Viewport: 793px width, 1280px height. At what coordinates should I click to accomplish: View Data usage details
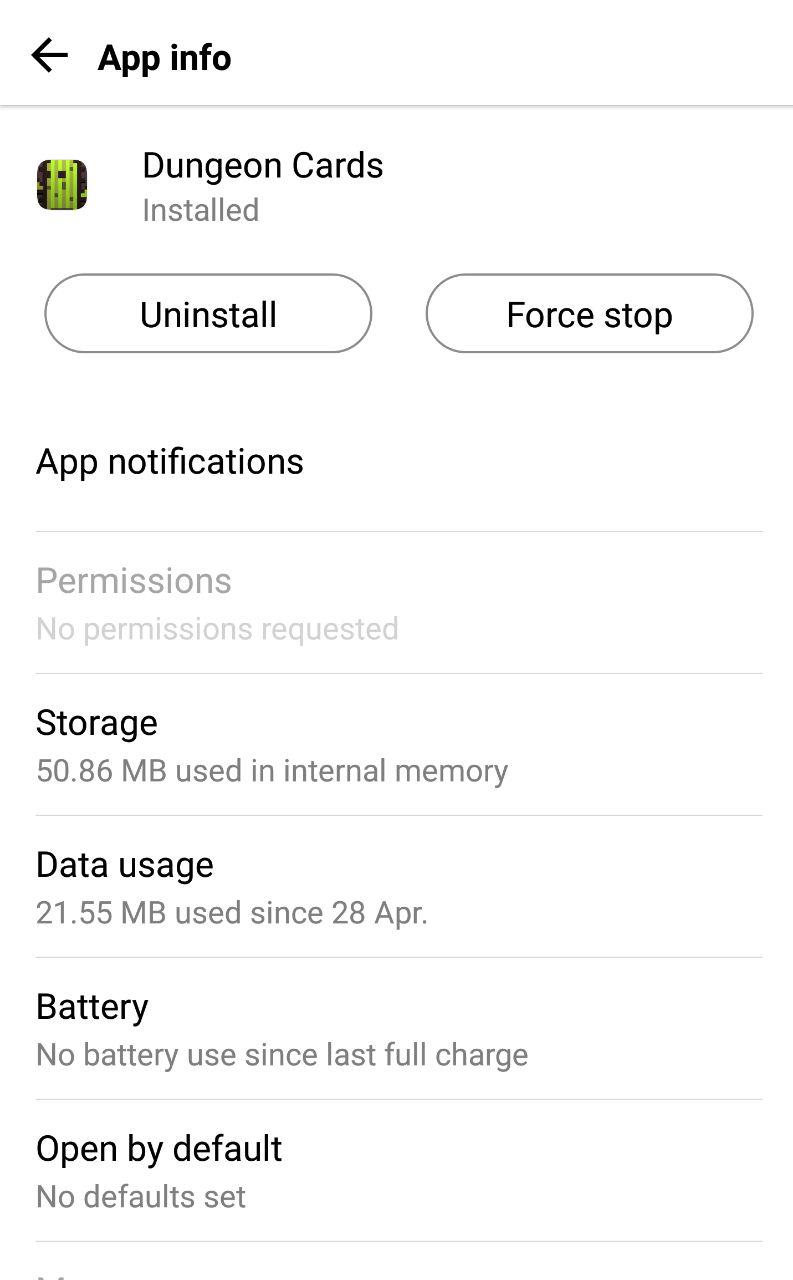(230, 887)
